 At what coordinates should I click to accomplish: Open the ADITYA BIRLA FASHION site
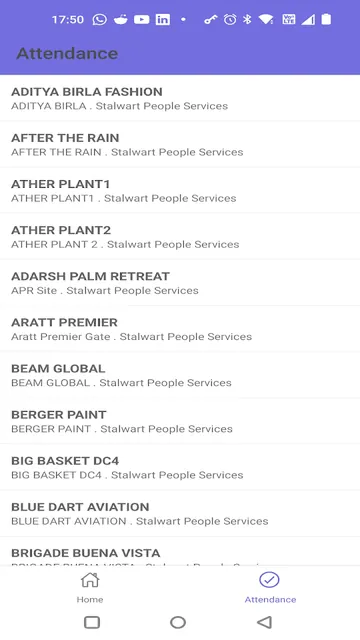click(x=180, y=98)
